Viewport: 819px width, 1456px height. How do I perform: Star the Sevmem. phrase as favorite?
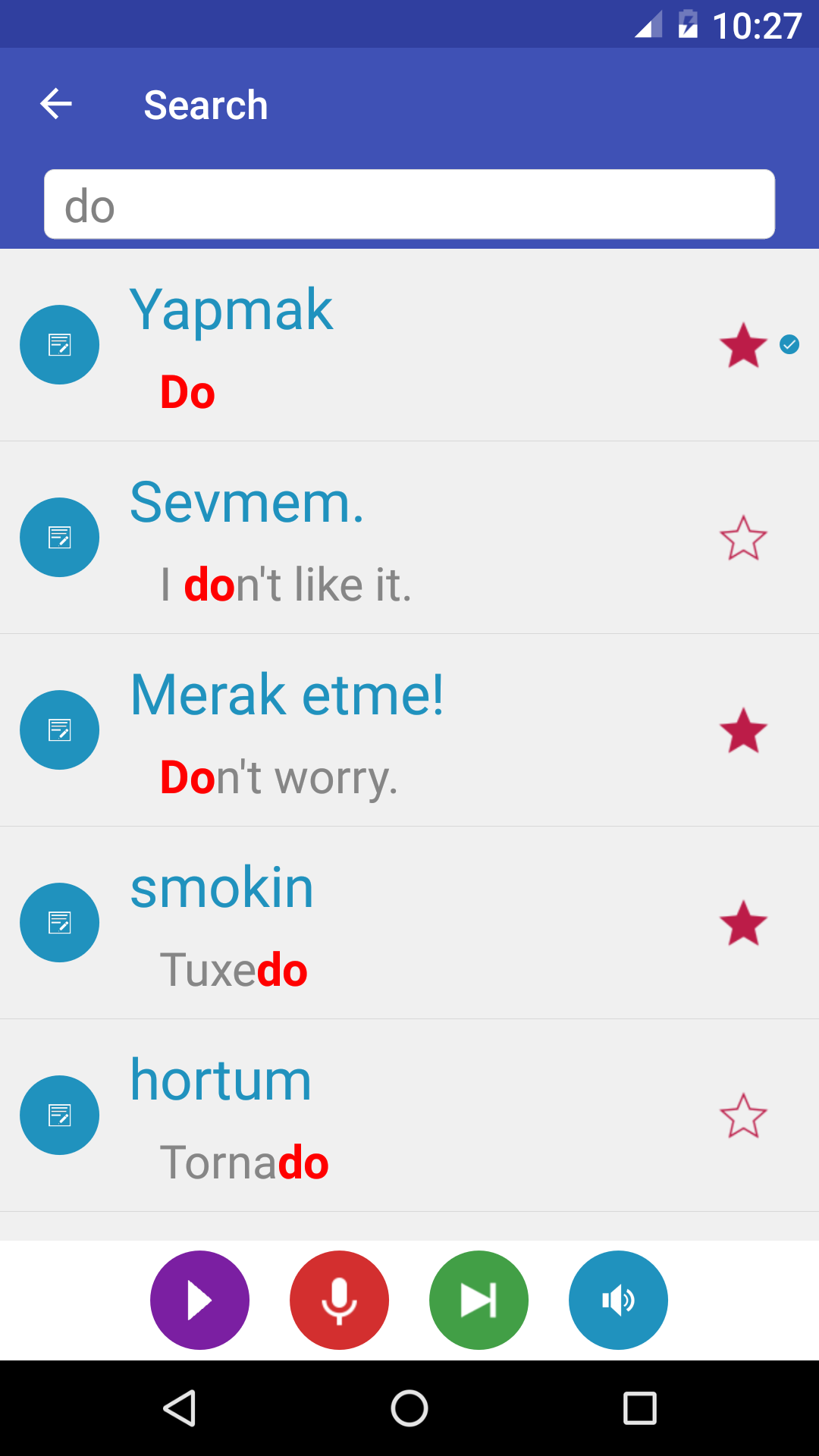point(743,538)
